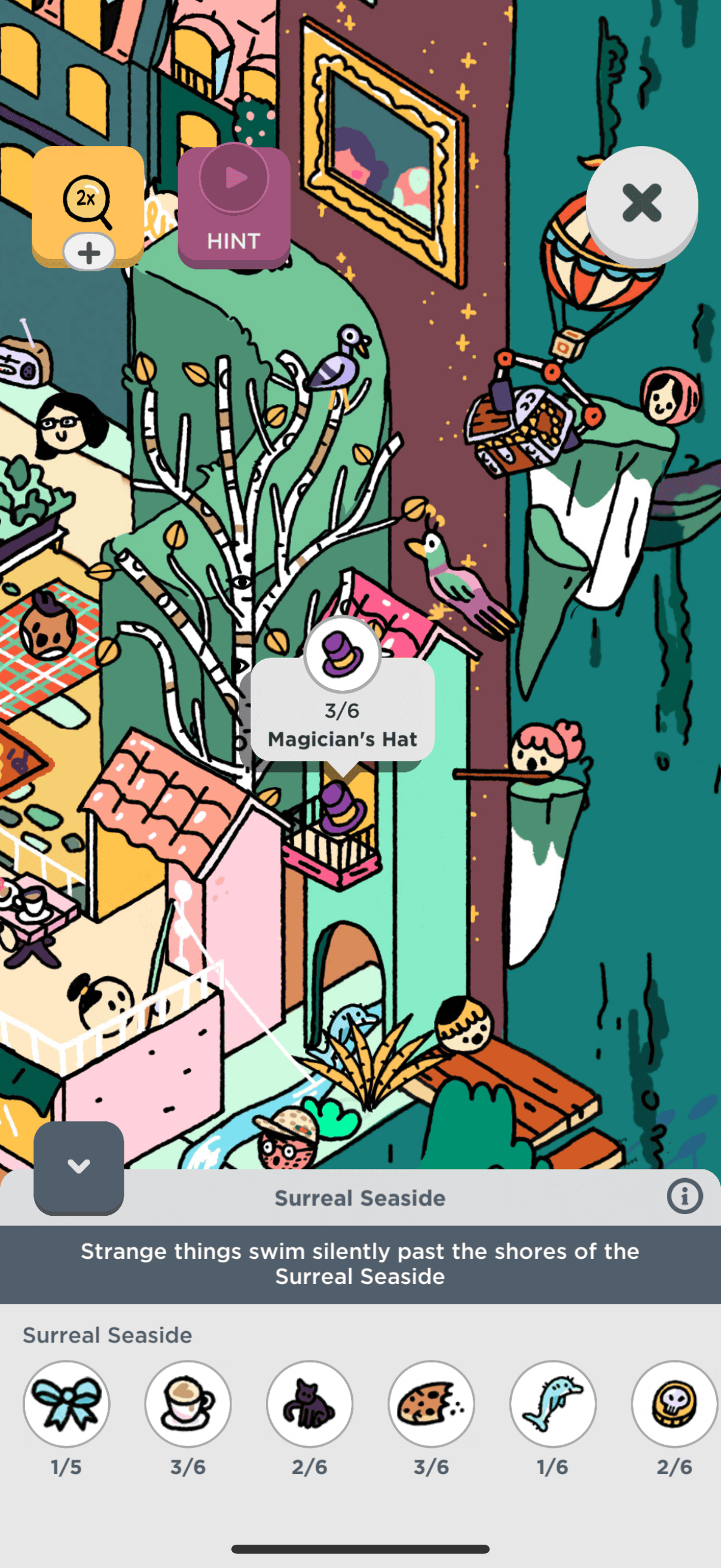Close the scene with the X button
721x1568 pixels.
[642, 203]
